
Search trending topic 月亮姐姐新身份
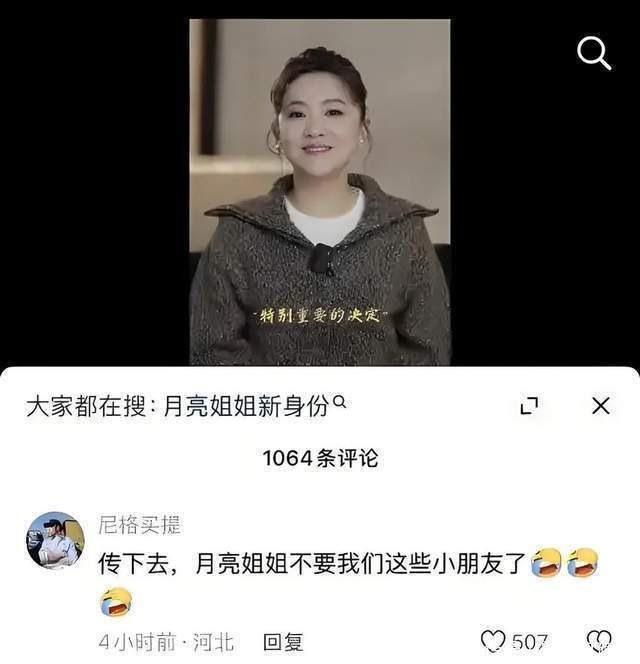coord(185,405)
